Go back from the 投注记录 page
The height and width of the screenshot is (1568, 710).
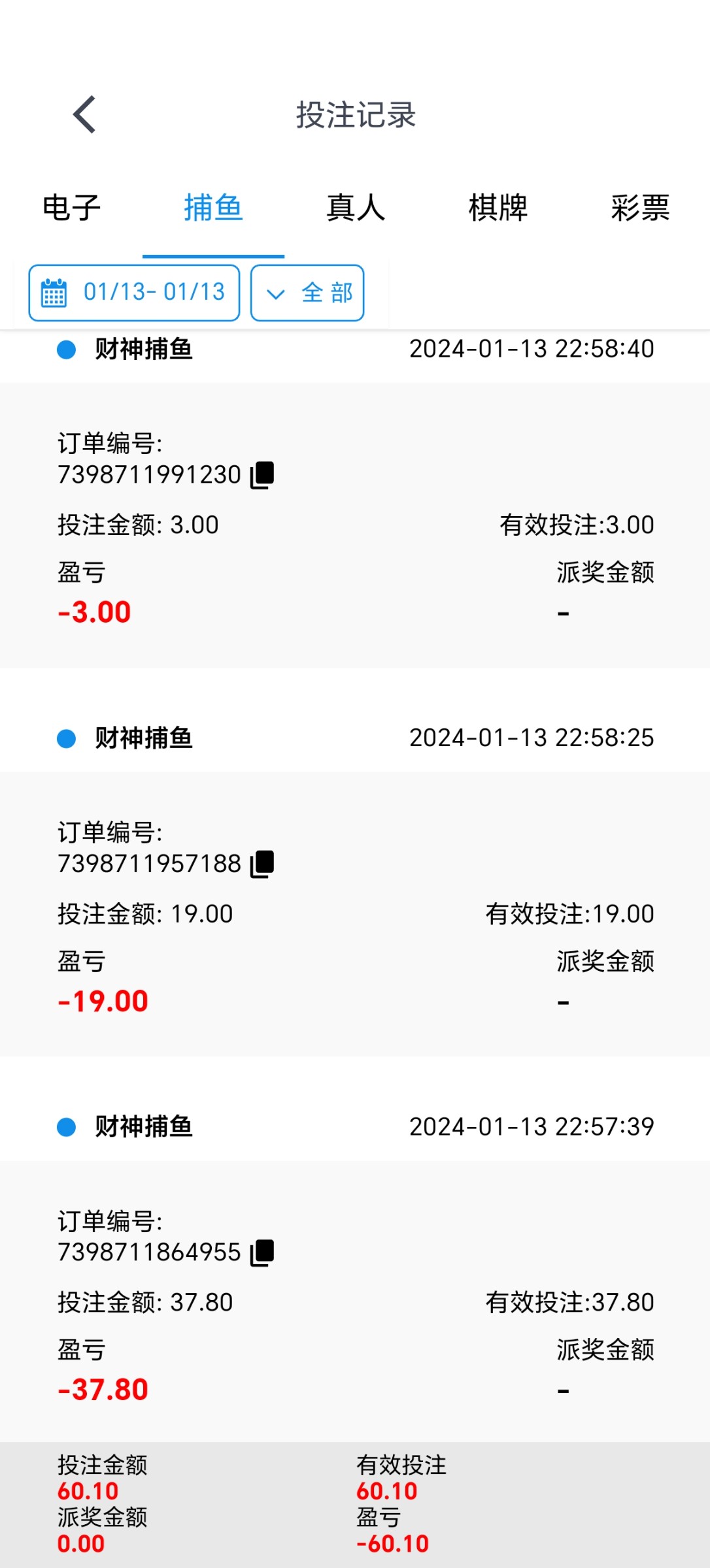pos(85,115)
